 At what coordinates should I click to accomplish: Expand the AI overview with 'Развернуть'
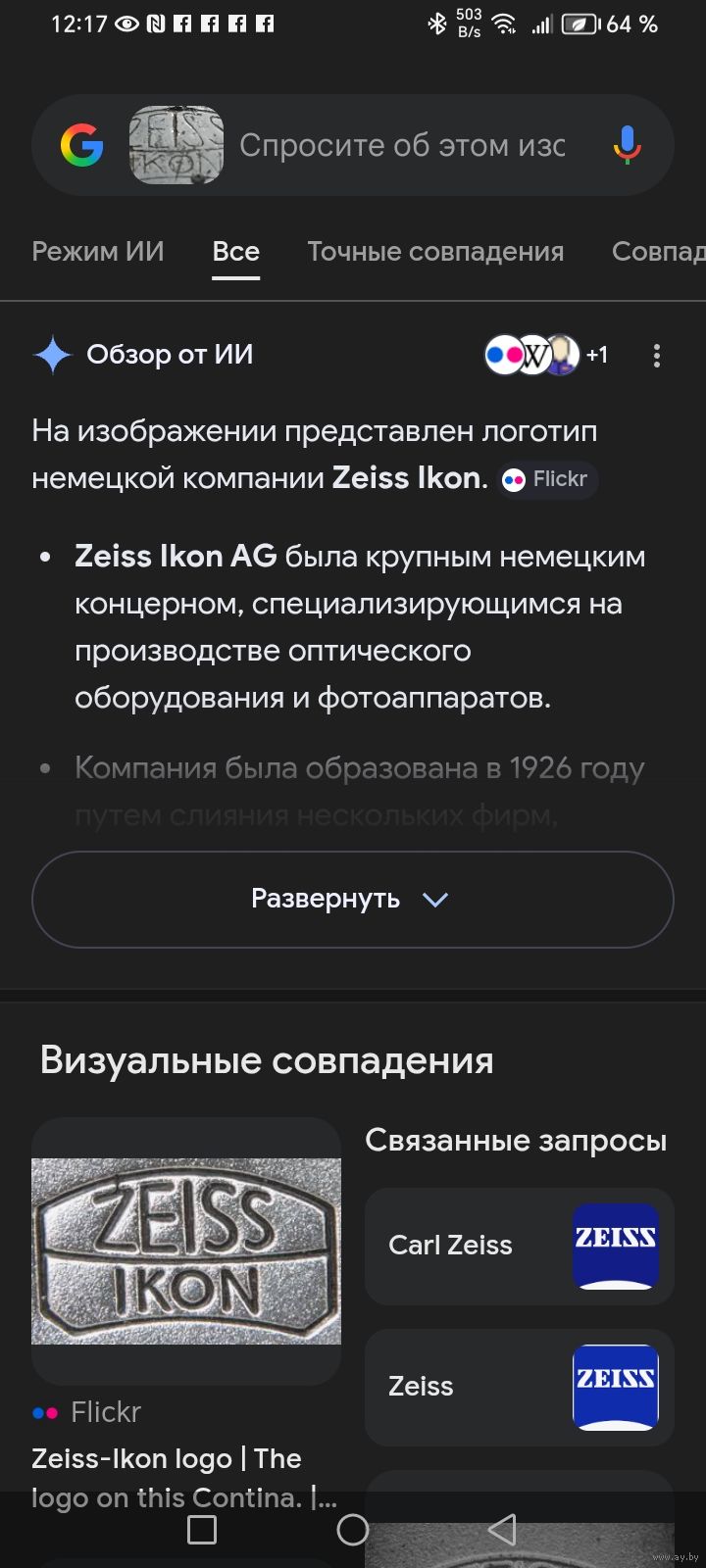(352, 899)
